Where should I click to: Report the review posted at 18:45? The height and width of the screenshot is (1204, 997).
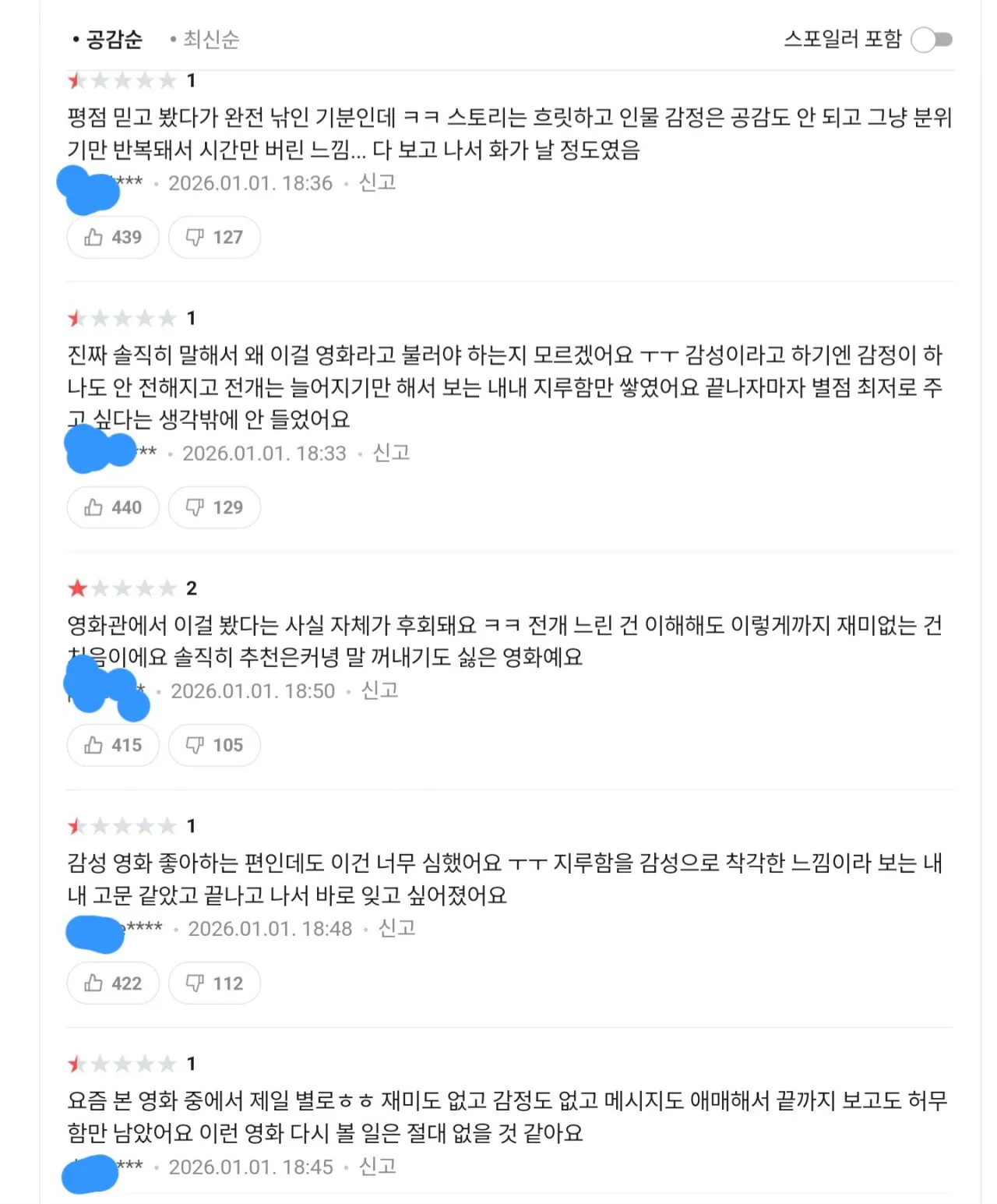378,1167
